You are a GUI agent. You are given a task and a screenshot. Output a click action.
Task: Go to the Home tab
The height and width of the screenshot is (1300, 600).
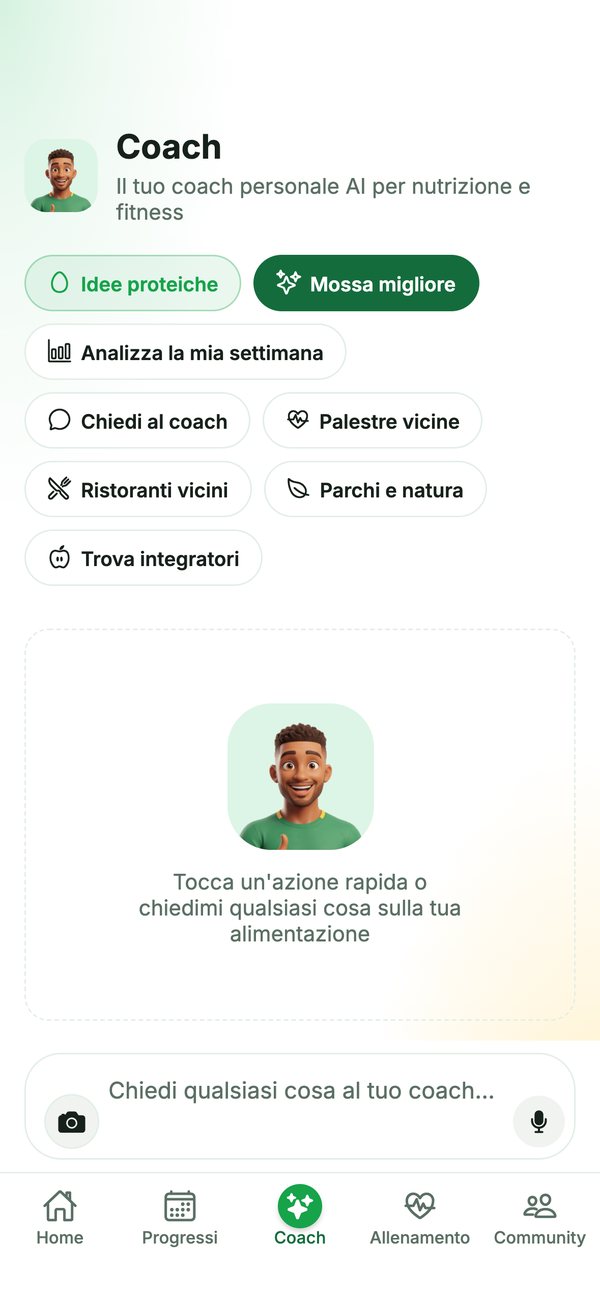point(60,1217)
